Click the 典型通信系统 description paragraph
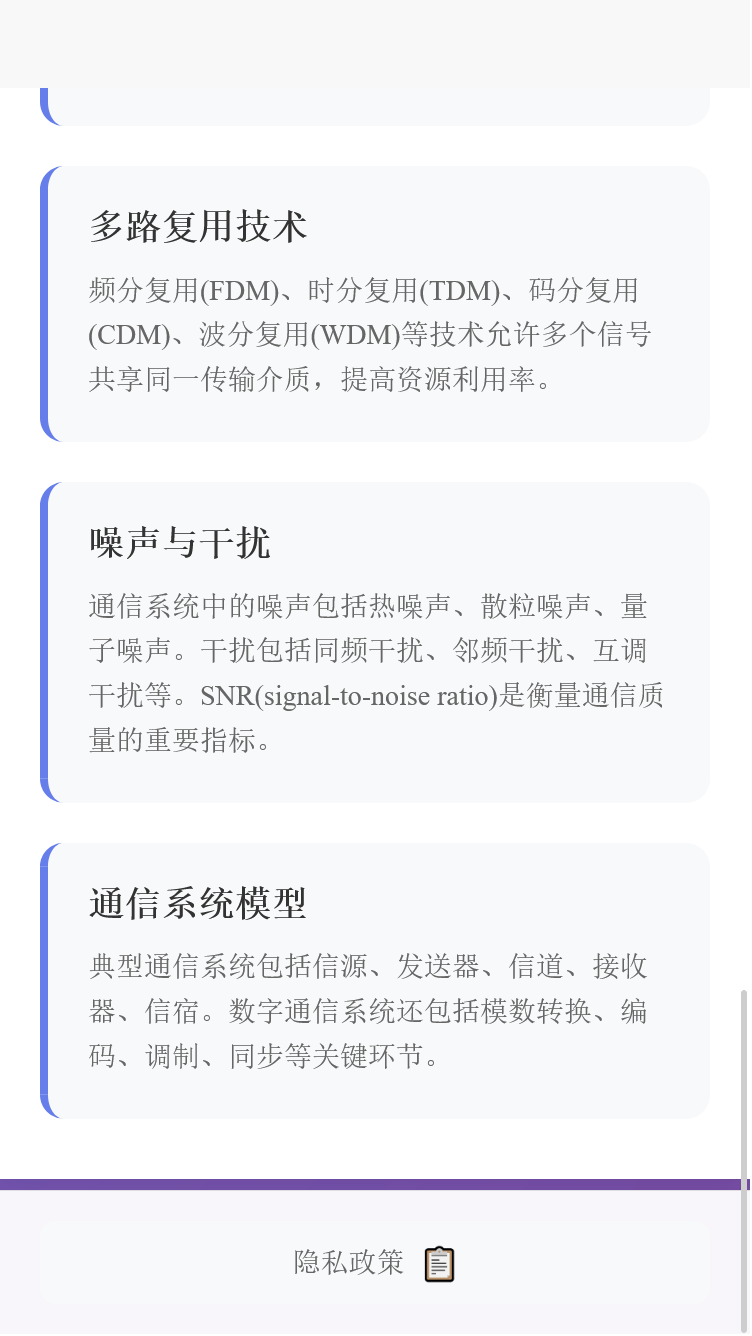752x1336 pixels. click(370, 1010)
